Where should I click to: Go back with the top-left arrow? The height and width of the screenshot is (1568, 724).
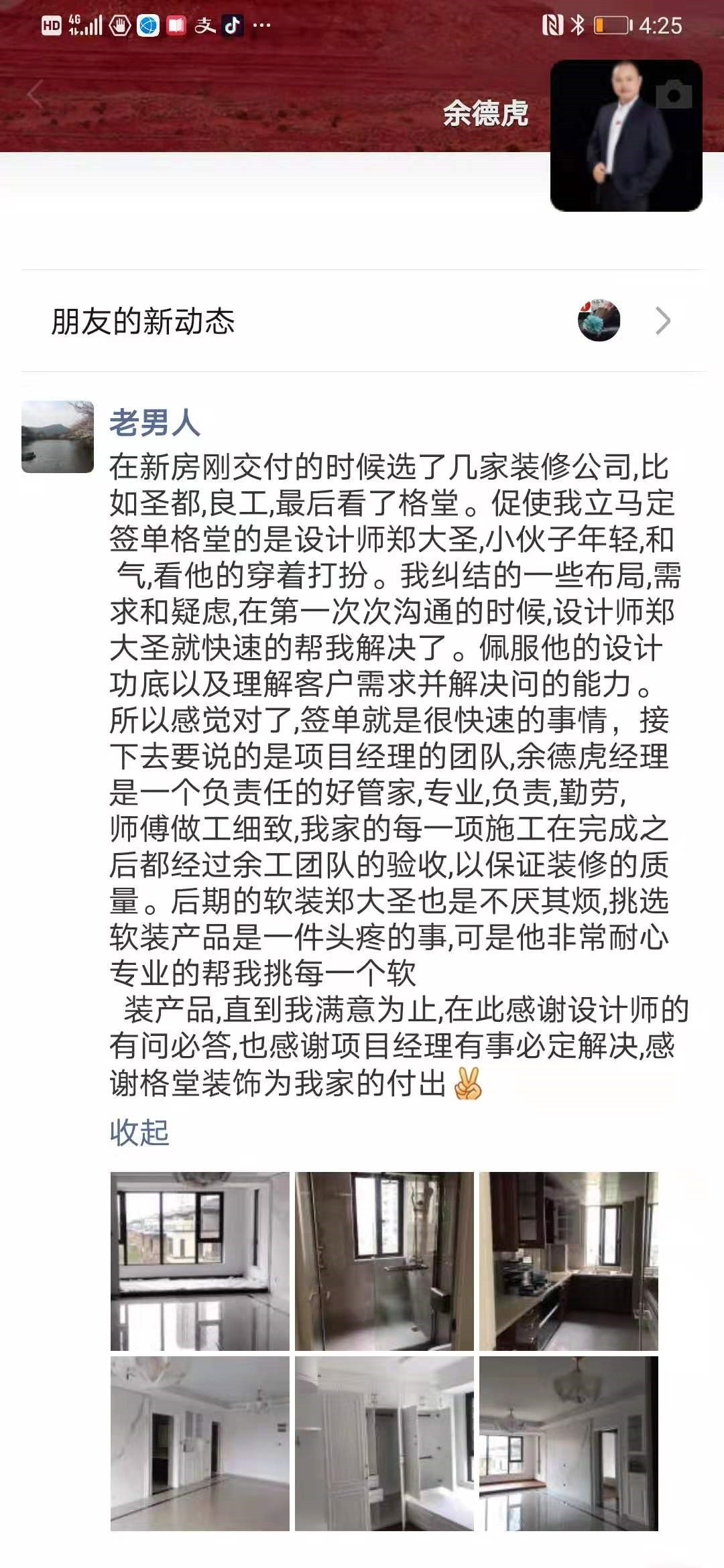[x=35, y=94]
